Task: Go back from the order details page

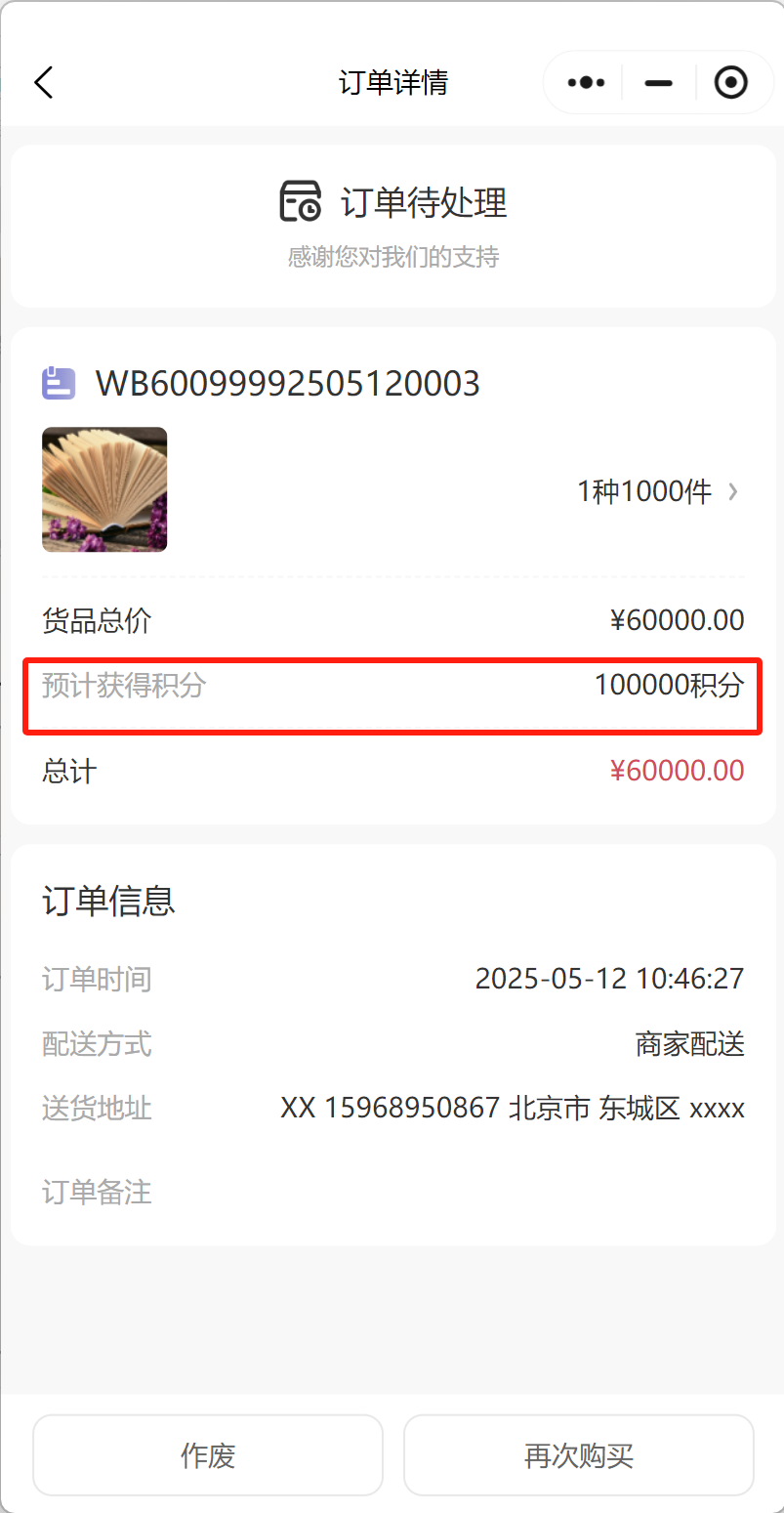Action: pos(44,83)
